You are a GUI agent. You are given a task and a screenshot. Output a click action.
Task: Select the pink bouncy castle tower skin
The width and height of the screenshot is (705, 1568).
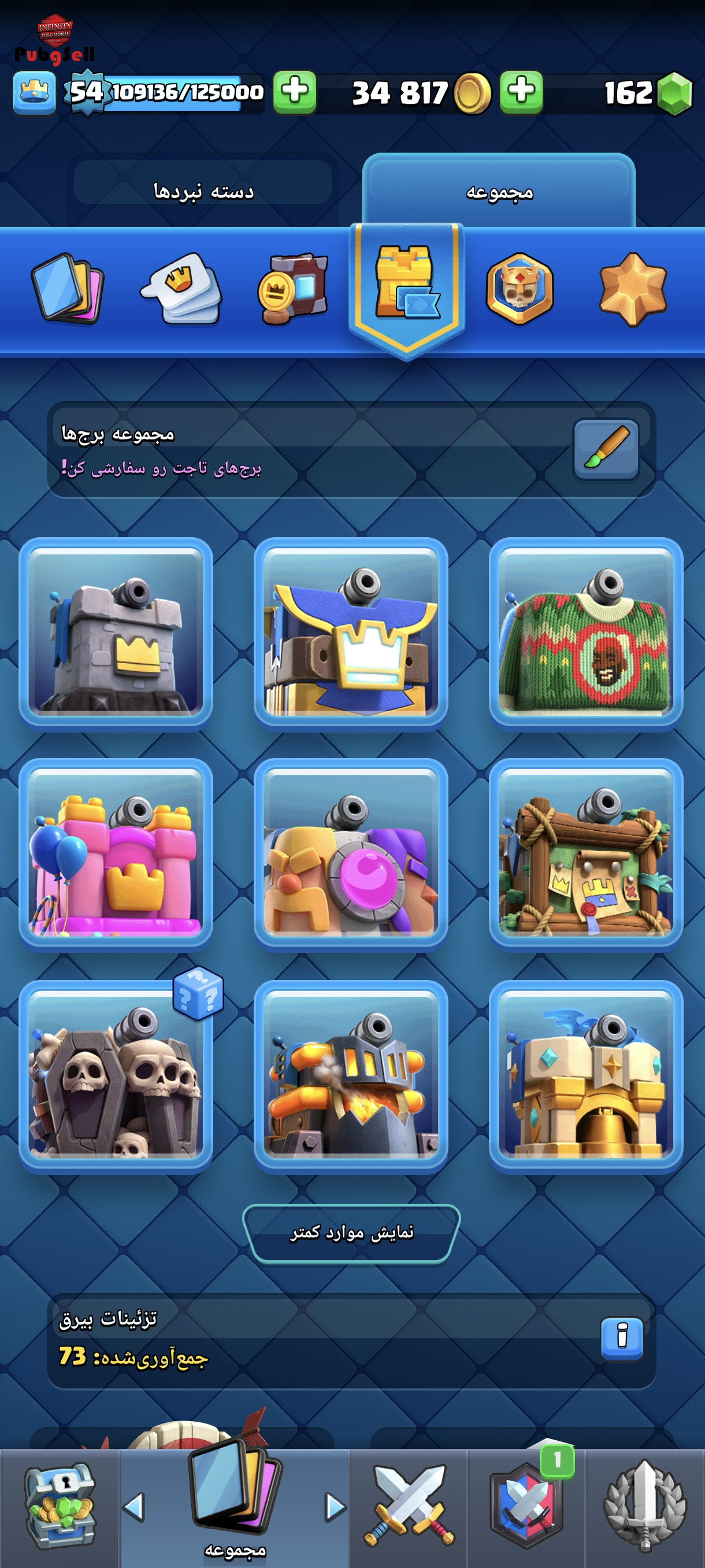(116, 854)
